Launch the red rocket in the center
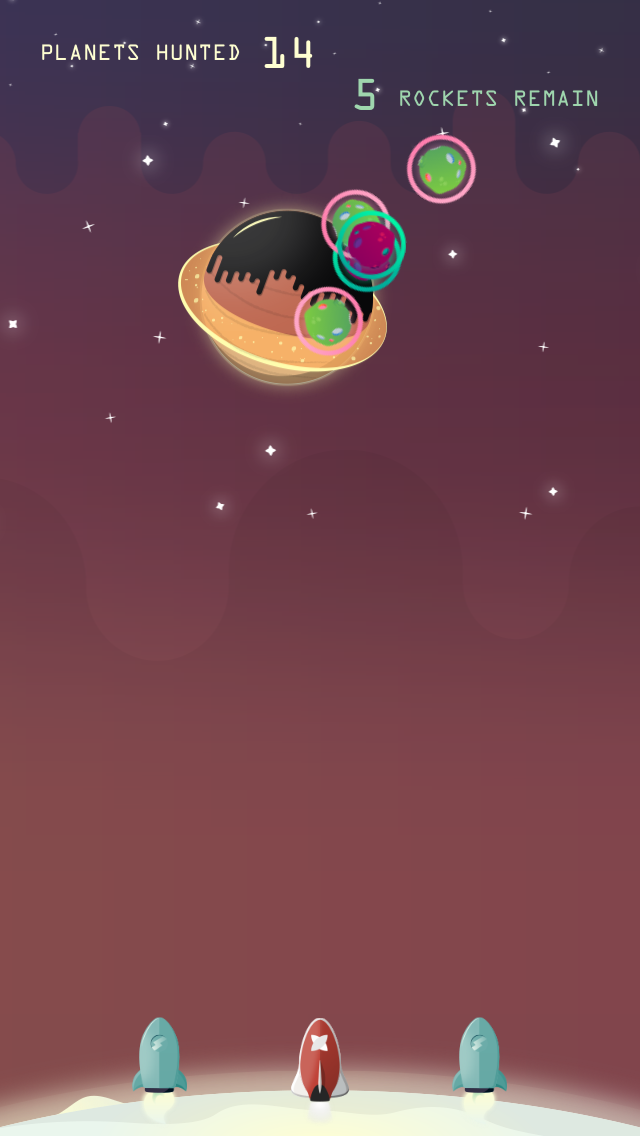The width and height of the screenshot is (640, 1136). 320,1058
